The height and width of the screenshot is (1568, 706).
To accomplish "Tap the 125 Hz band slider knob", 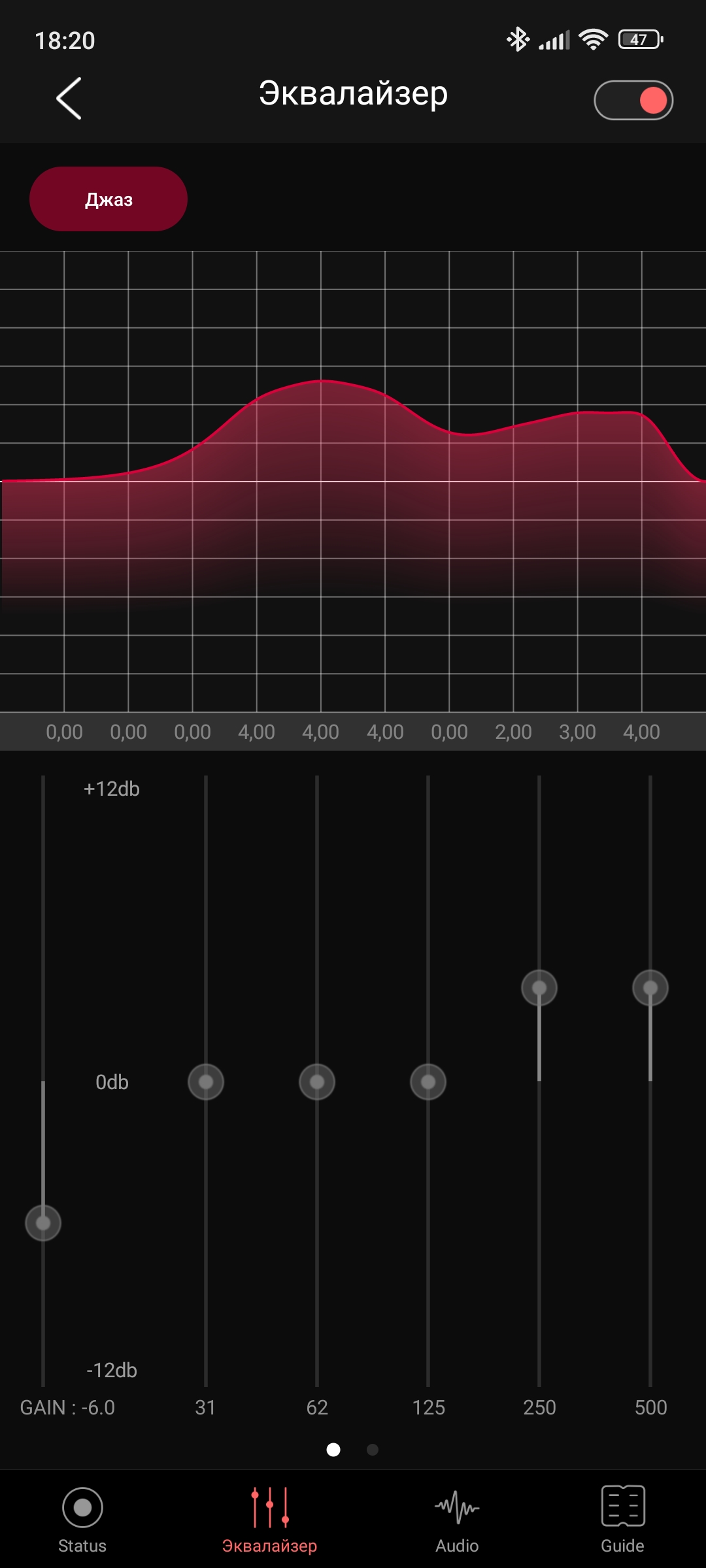I will [428, 1082].
